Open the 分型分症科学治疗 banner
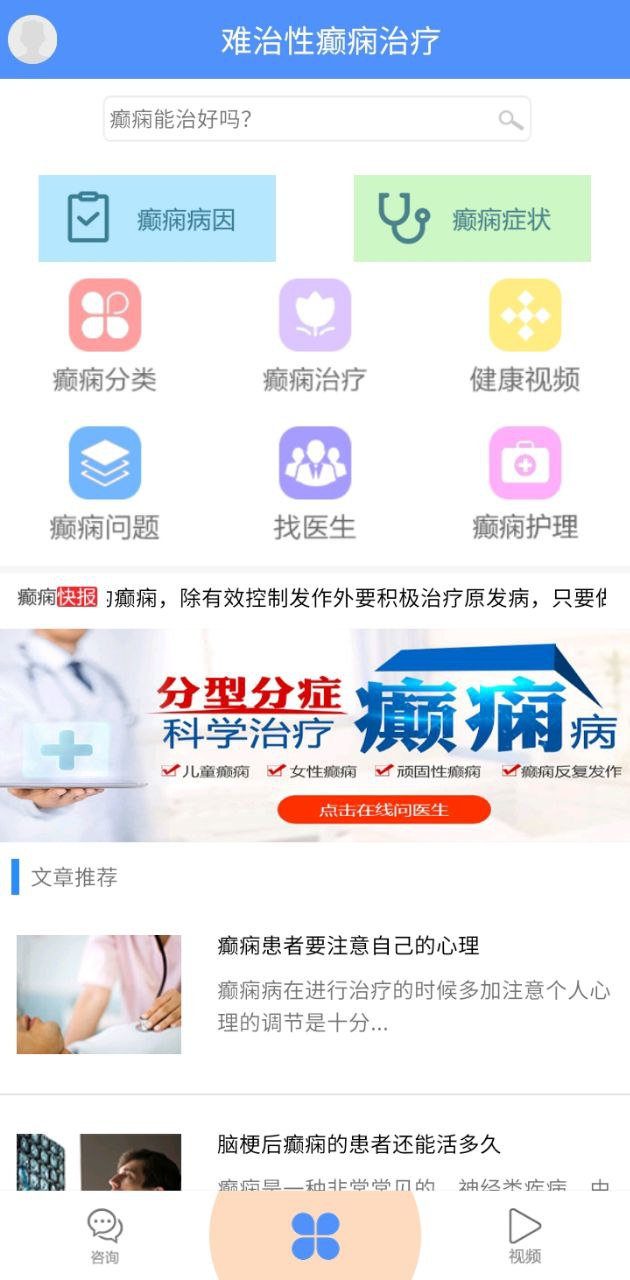 315,735
